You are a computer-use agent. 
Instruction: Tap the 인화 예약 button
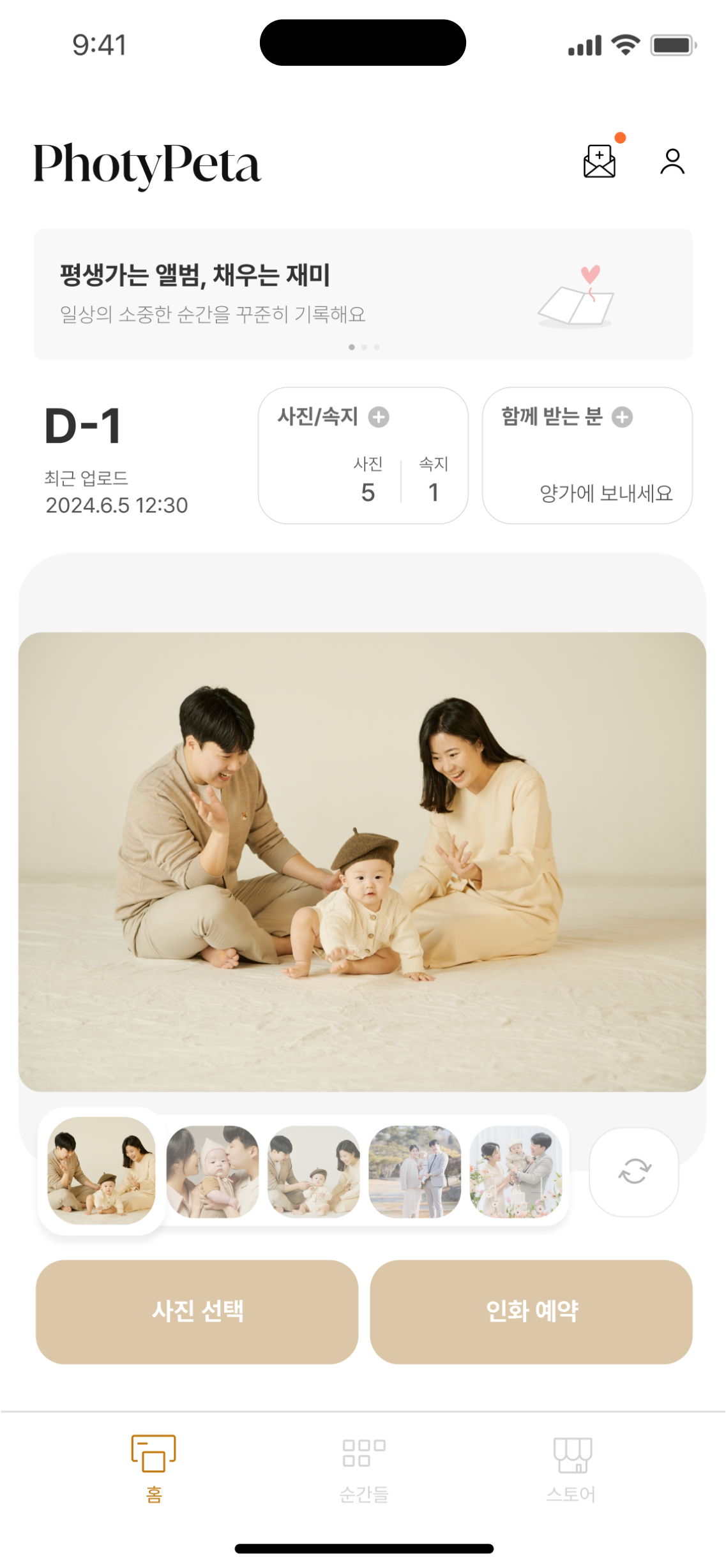(x=531, y=1311)
